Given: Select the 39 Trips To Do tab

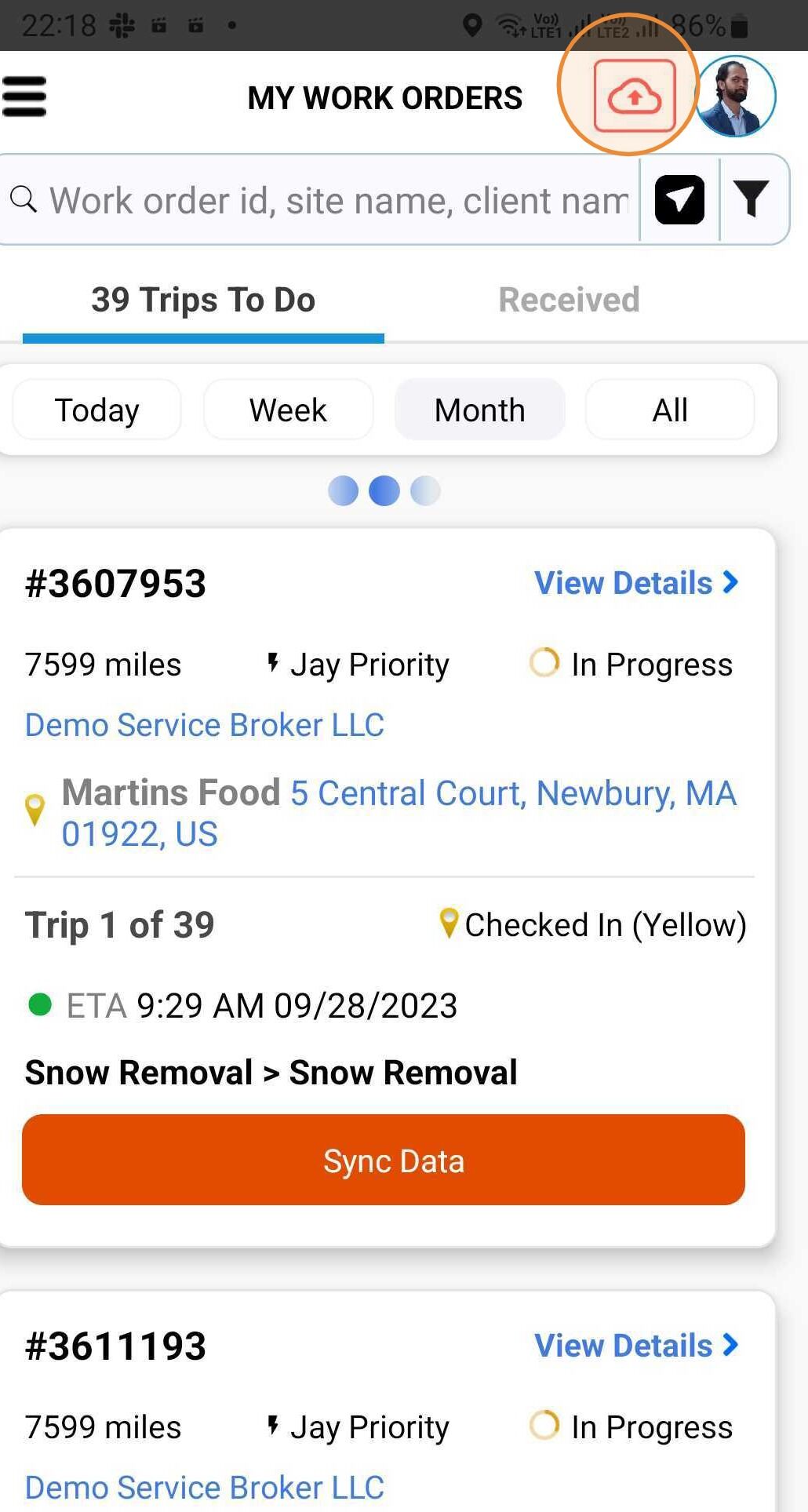Looking at the screenshot, I should pos(203,301).
